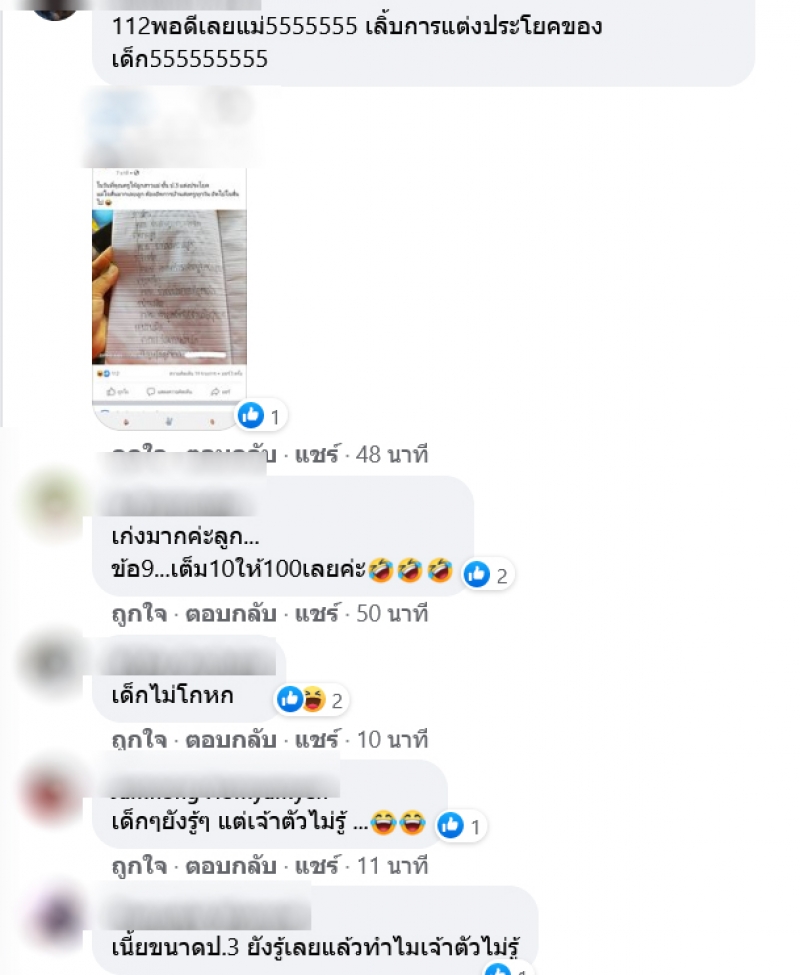View reactions on the เก่งมากค่ะลูก comment
The image size is (800, 975).
pyautogui.click(x=488, y=574)
